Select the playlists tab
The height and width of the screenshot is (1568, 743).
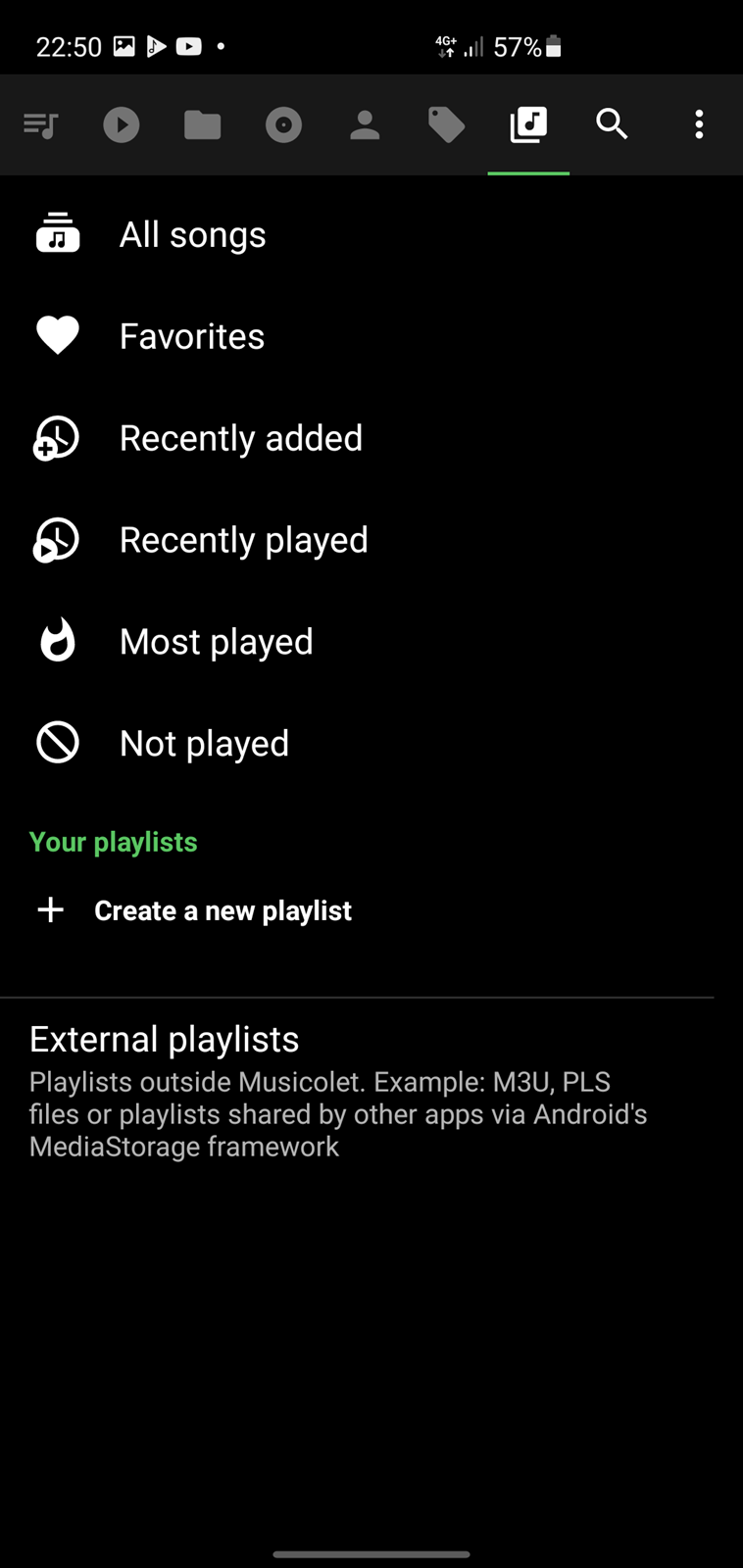point(528,124)
